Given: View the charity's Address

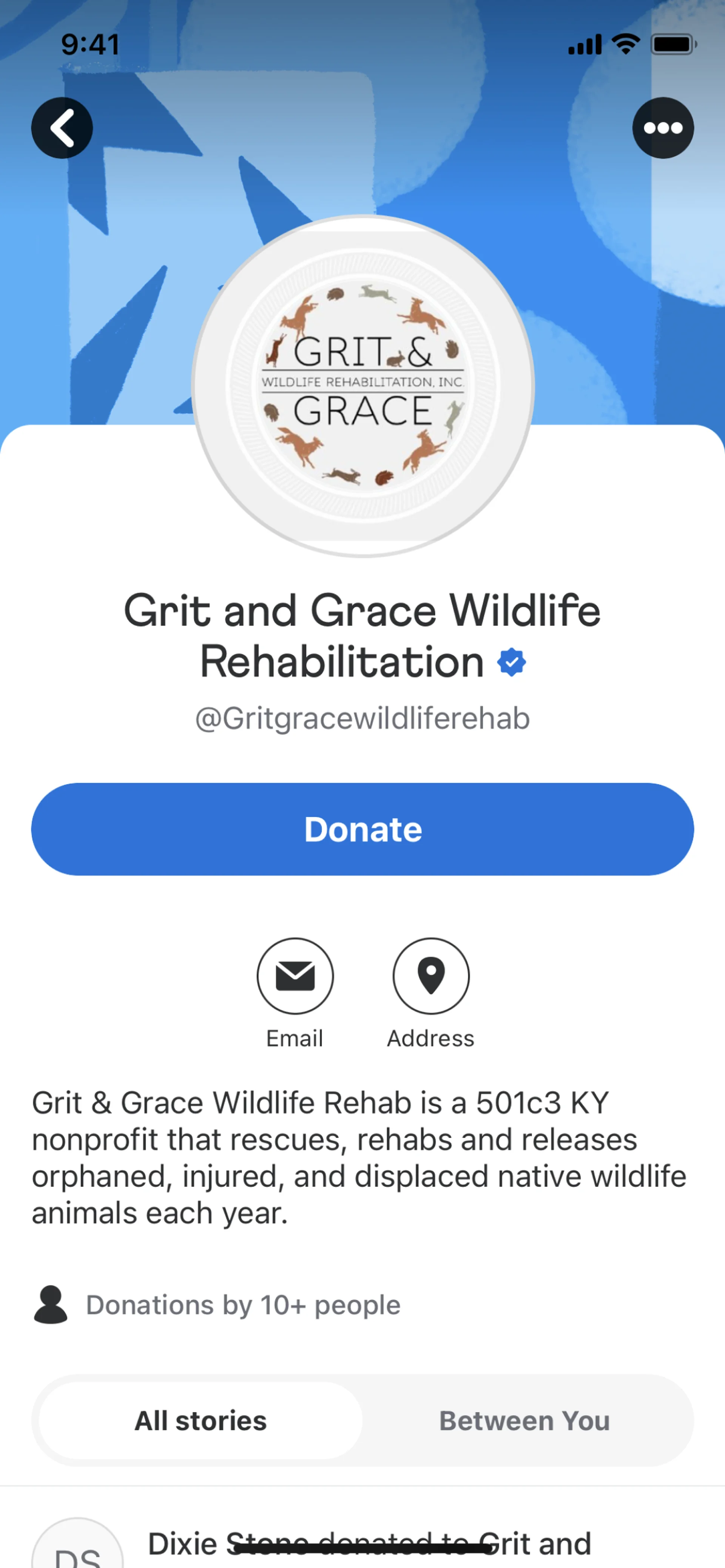Looking at the screenshot, I should (431, 976).
